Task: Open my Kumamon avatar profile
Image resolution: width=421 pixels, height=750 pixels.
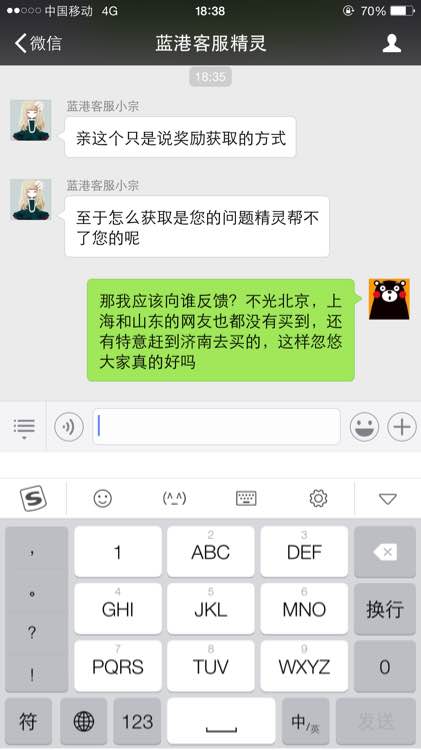Action: point(389,299)
